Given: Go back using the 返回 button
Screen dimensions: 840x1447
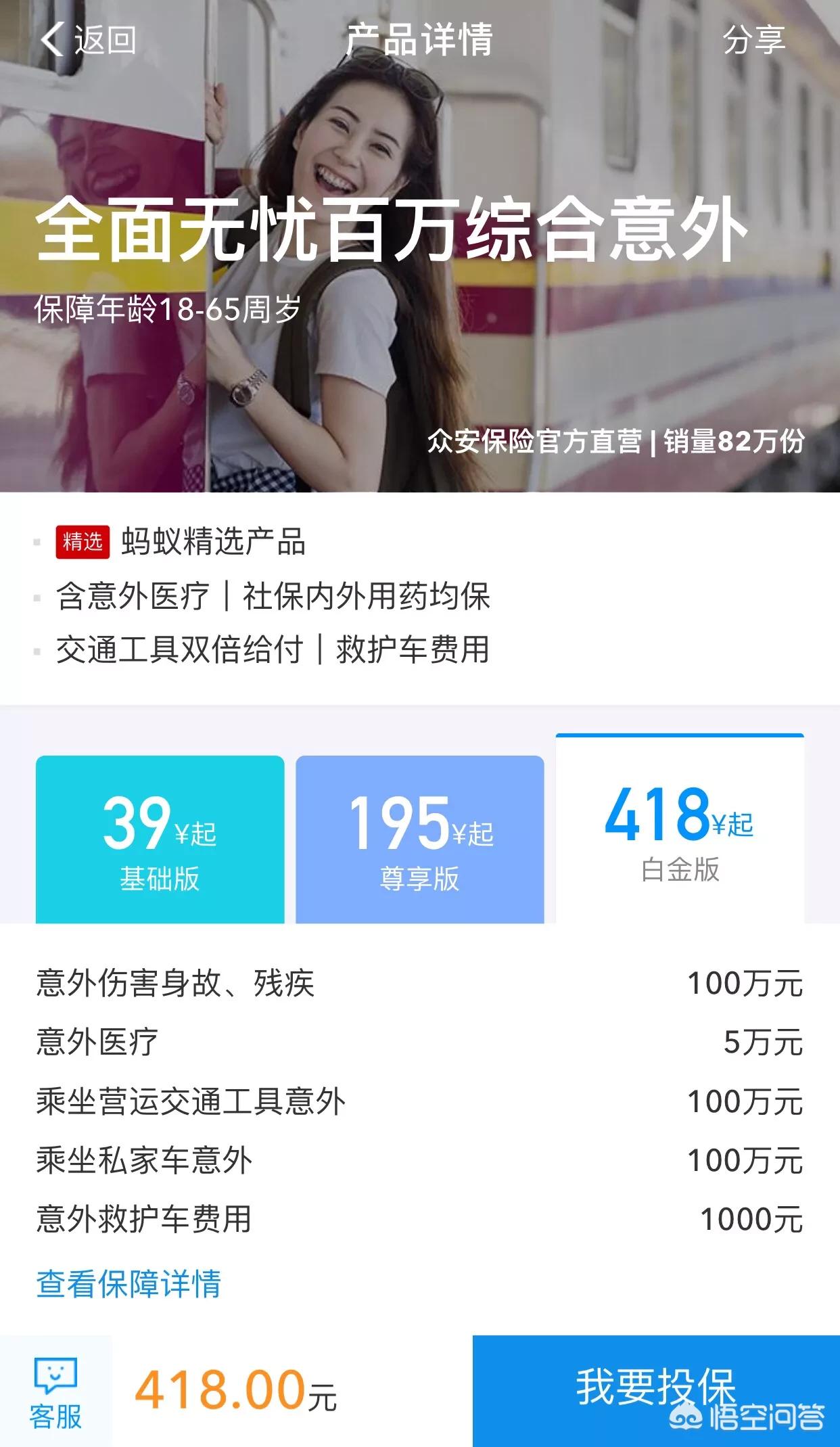Looking at the screenshot, I should pyautogui.click(x=88, y=39).
